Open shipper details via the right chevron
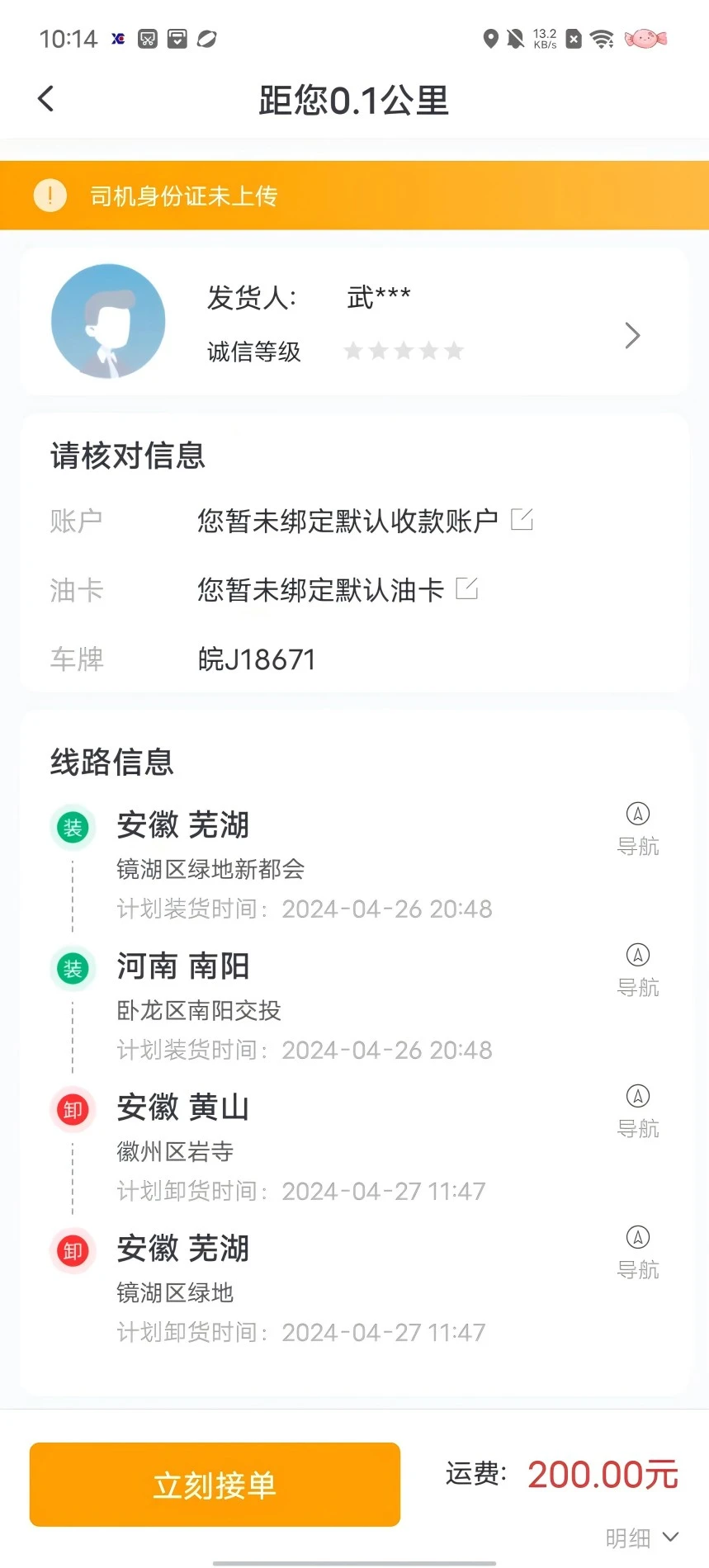Screen dimensions: 709x1568 click(632, 335)
